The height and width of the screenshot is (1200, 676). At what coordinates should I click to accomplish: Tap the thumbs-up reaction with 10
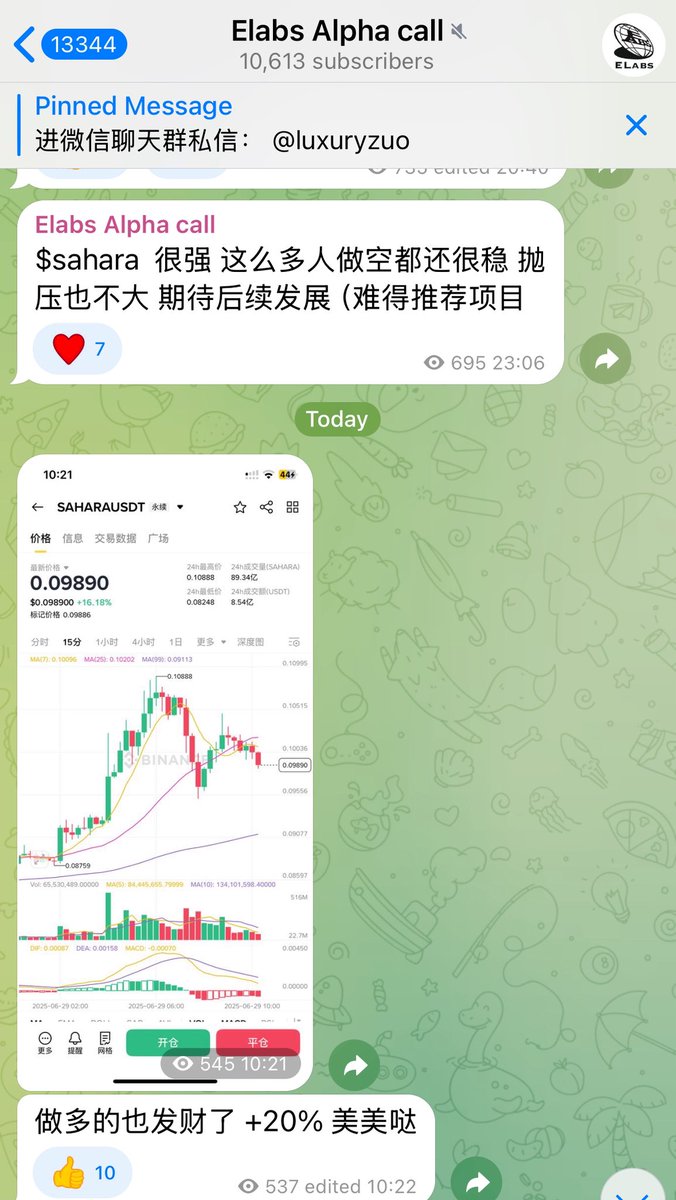83,1173
